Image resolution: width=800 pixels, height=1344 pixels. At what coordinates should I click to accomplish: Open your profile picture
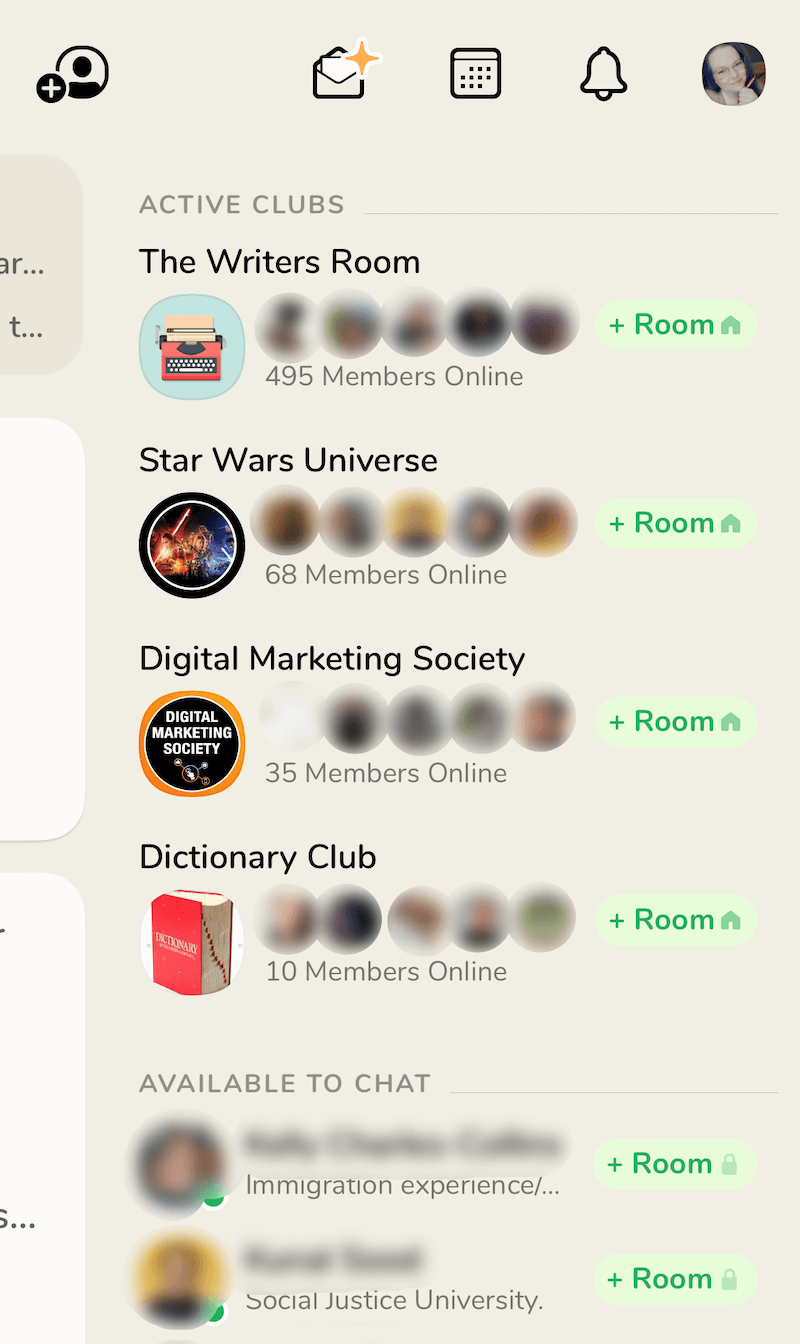tap(734, 74)
